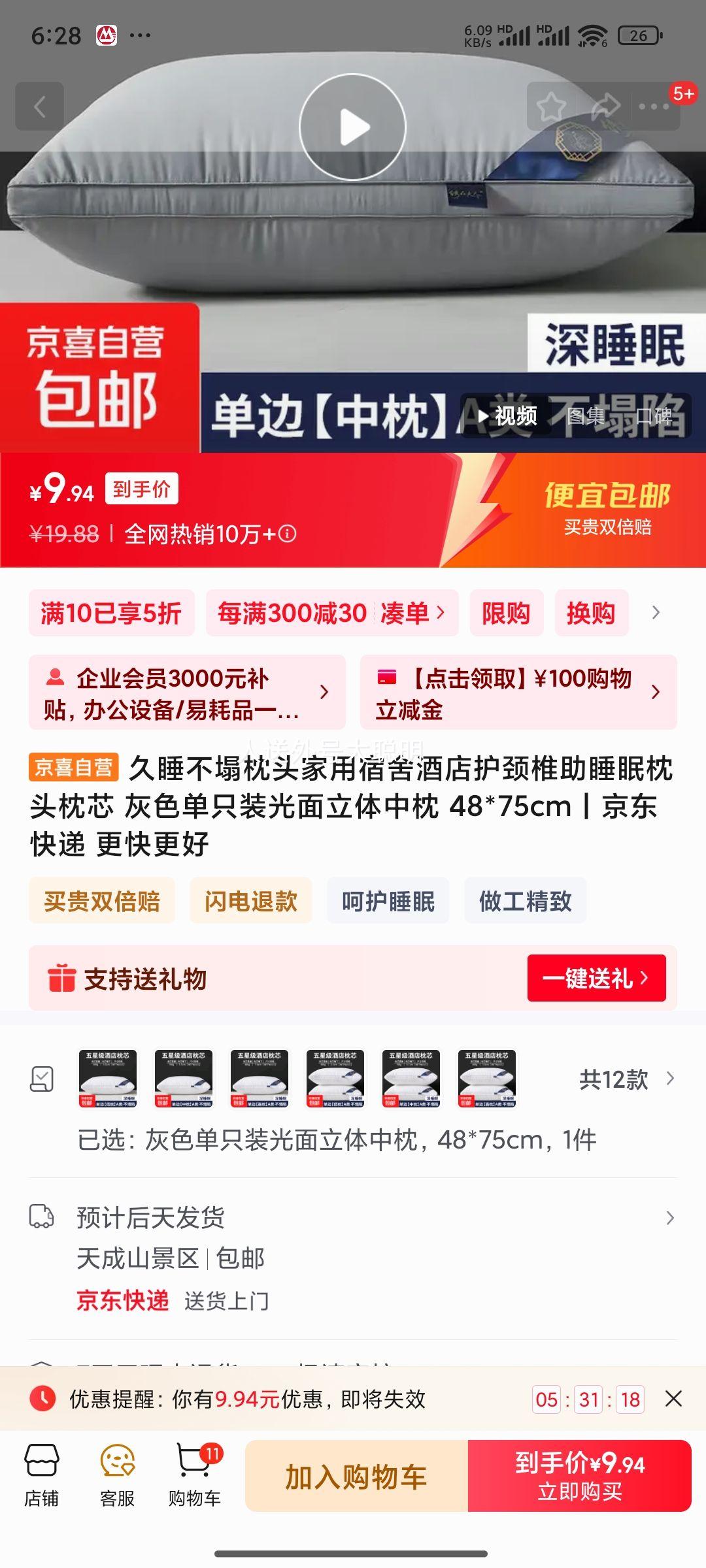The height and width of the screenshot is (1568, 706).
Task: Share this product
Action: click(605, 106)
